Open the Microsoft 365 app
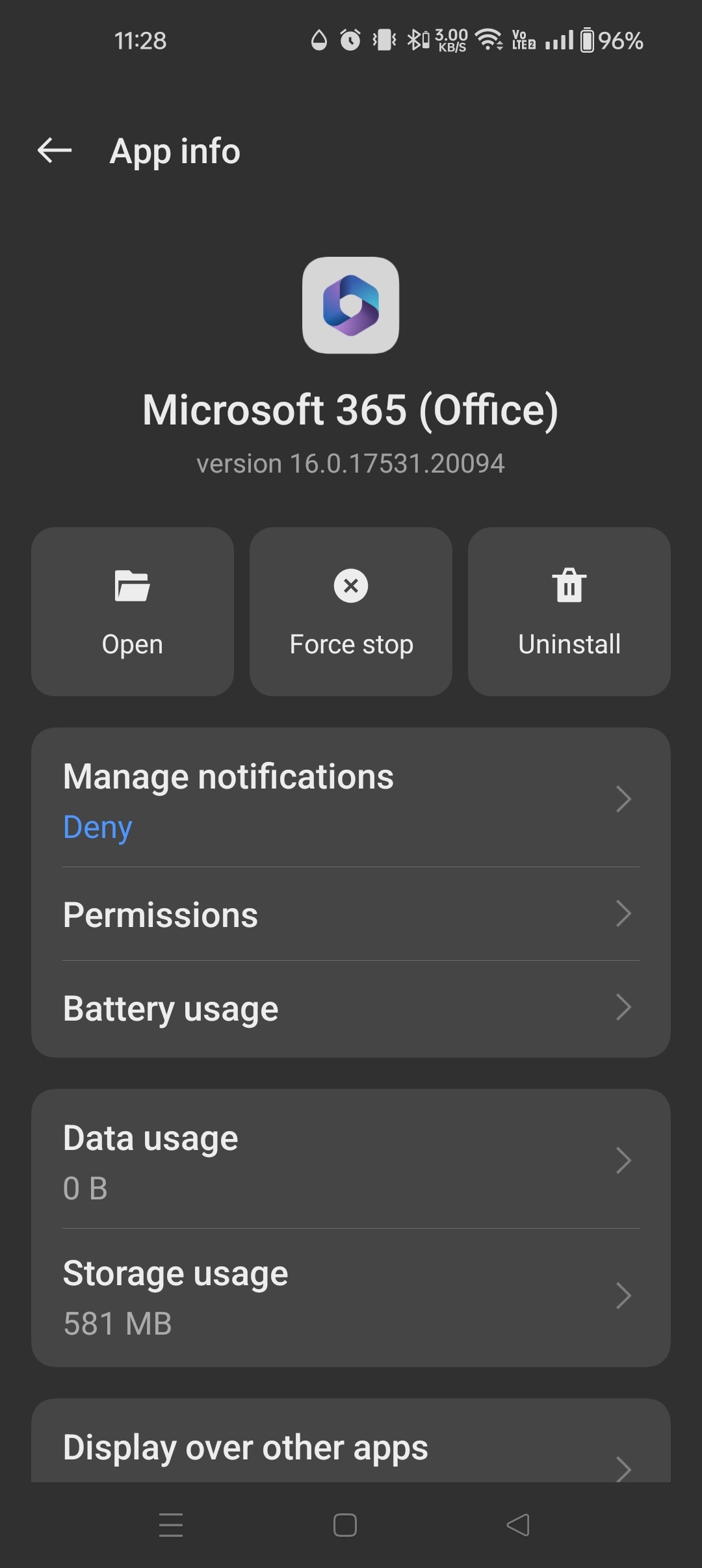702x1568 pixels. click(133, 612)
